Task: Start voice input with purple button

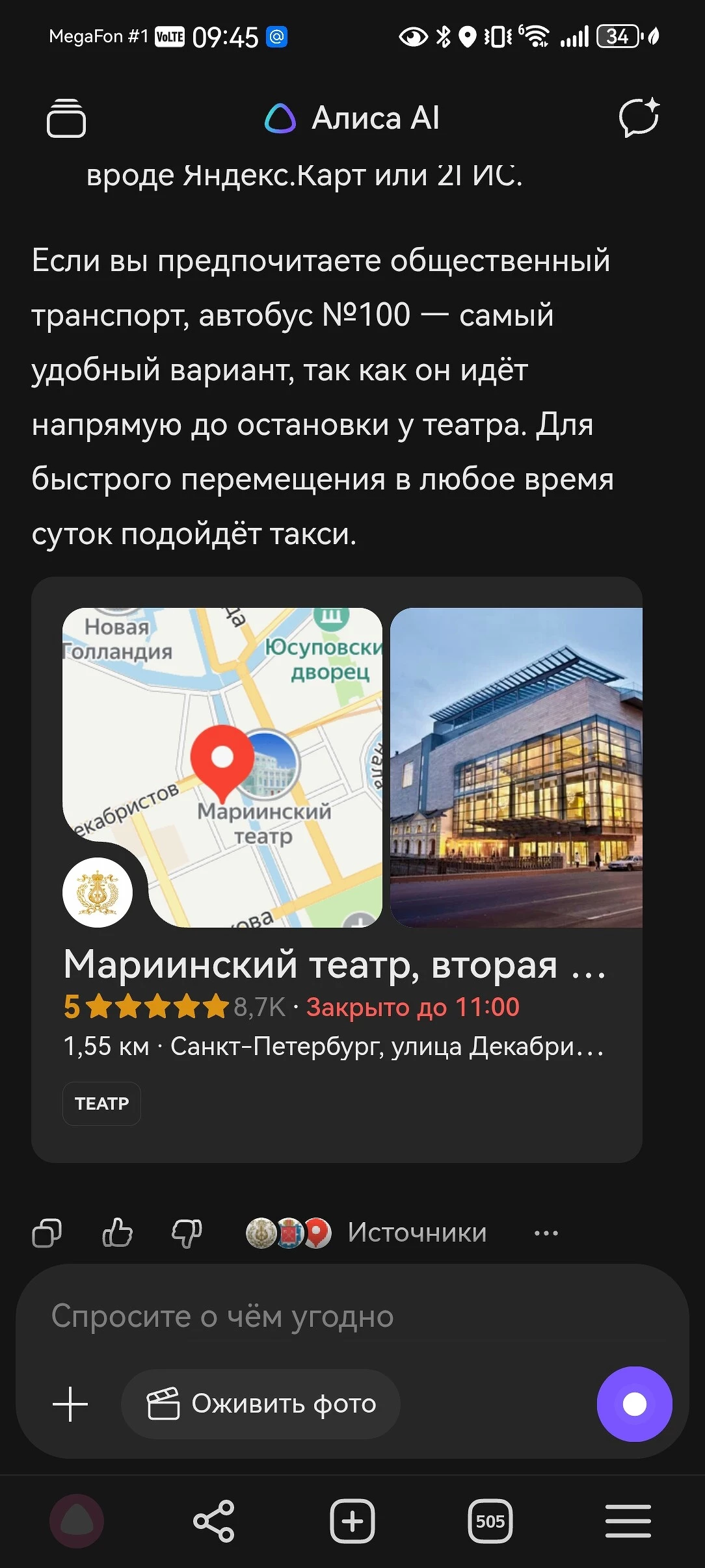Action: 634,1404
